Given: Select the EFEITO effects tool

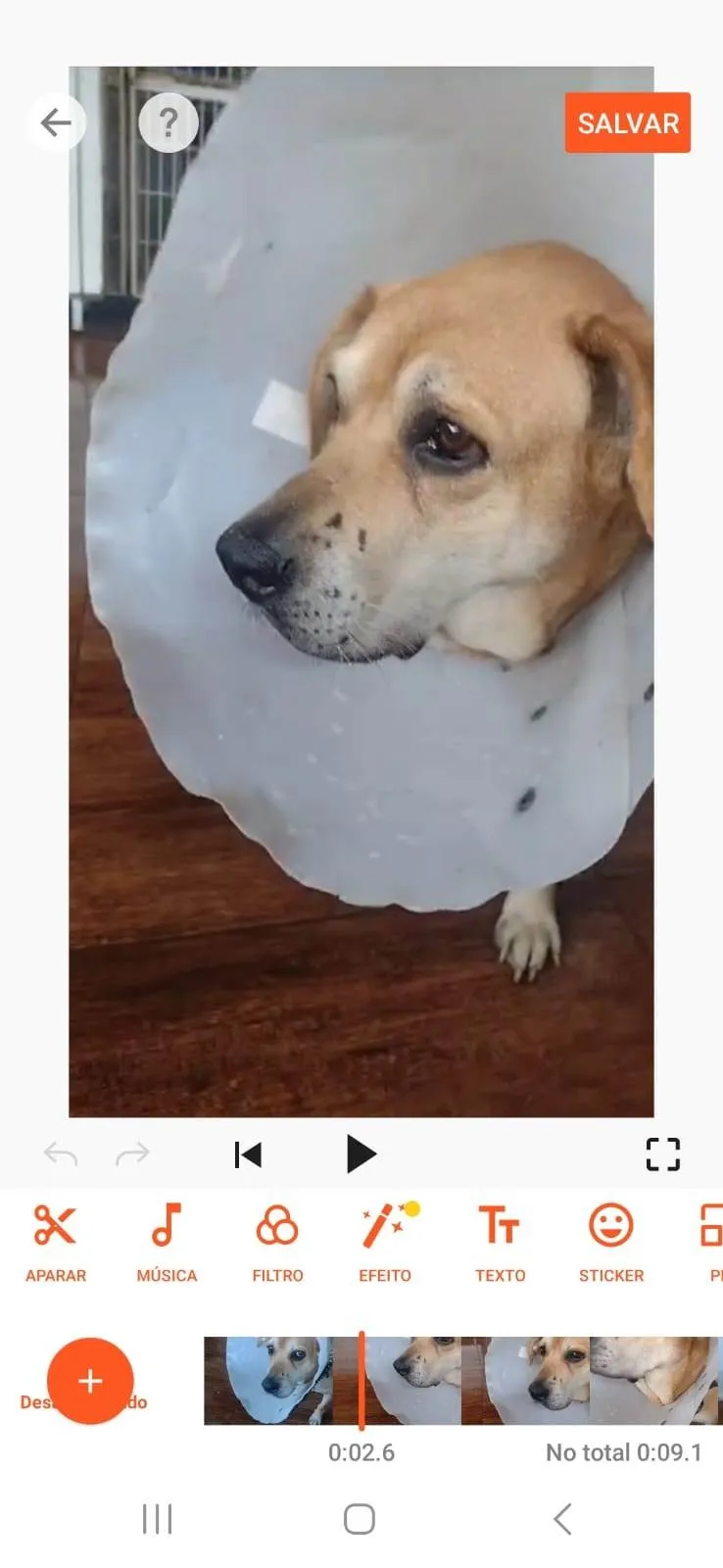Looking at the screenshot, I should tap(385, 1242).
